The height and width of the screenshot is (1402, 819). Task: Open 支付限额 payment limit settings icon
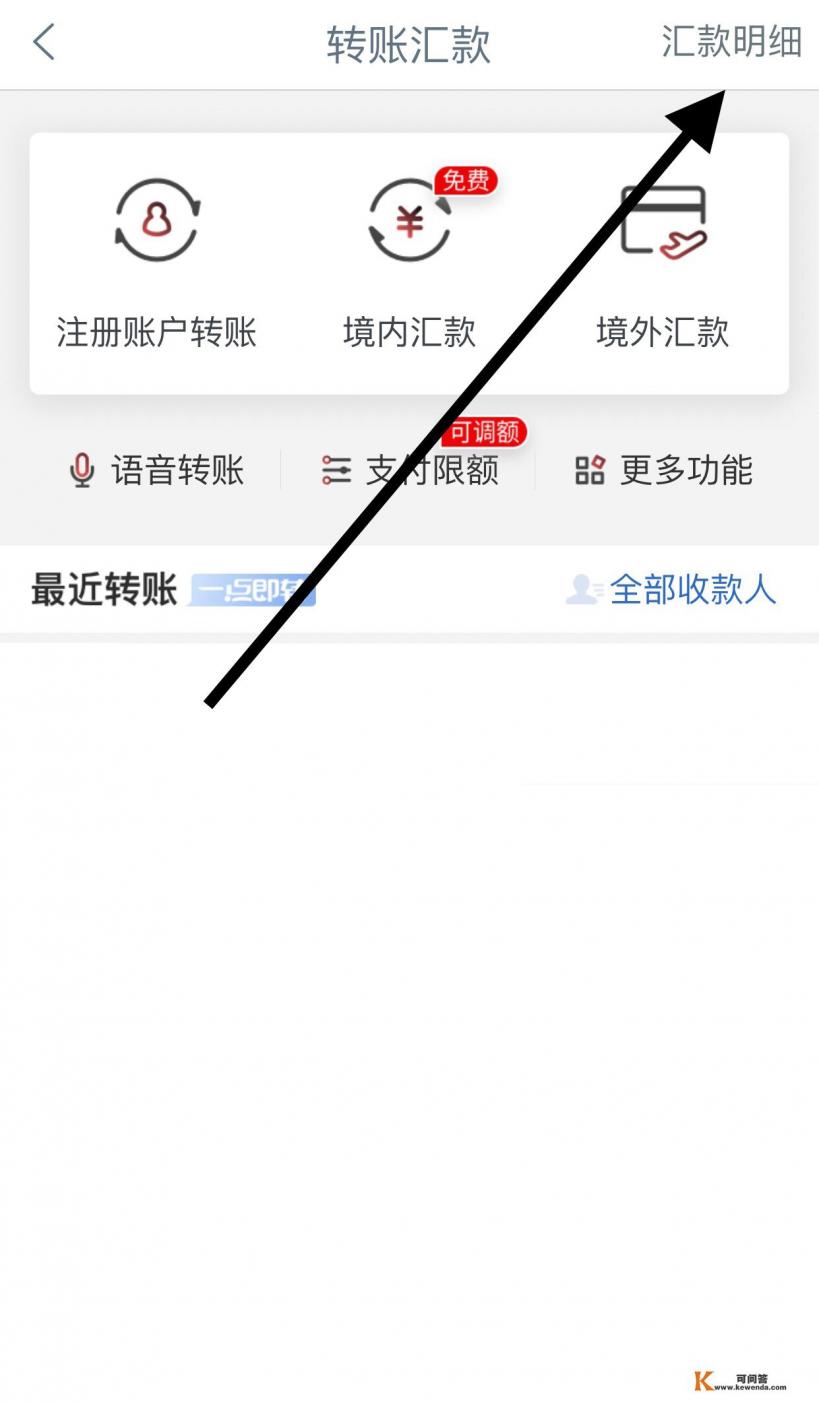pos(338,470)
